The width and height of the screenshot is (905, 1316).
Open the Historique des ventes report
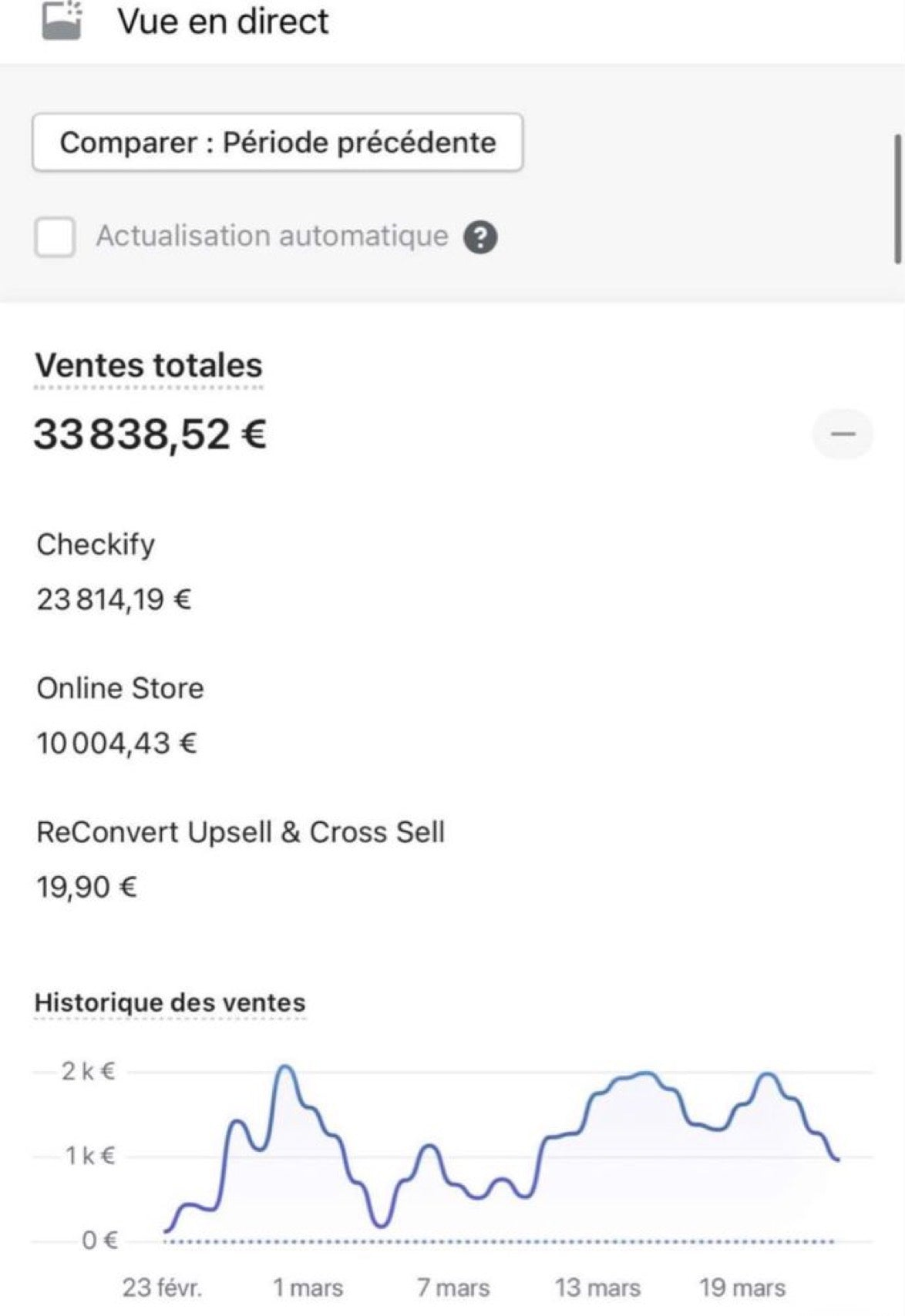[170, 1002]
